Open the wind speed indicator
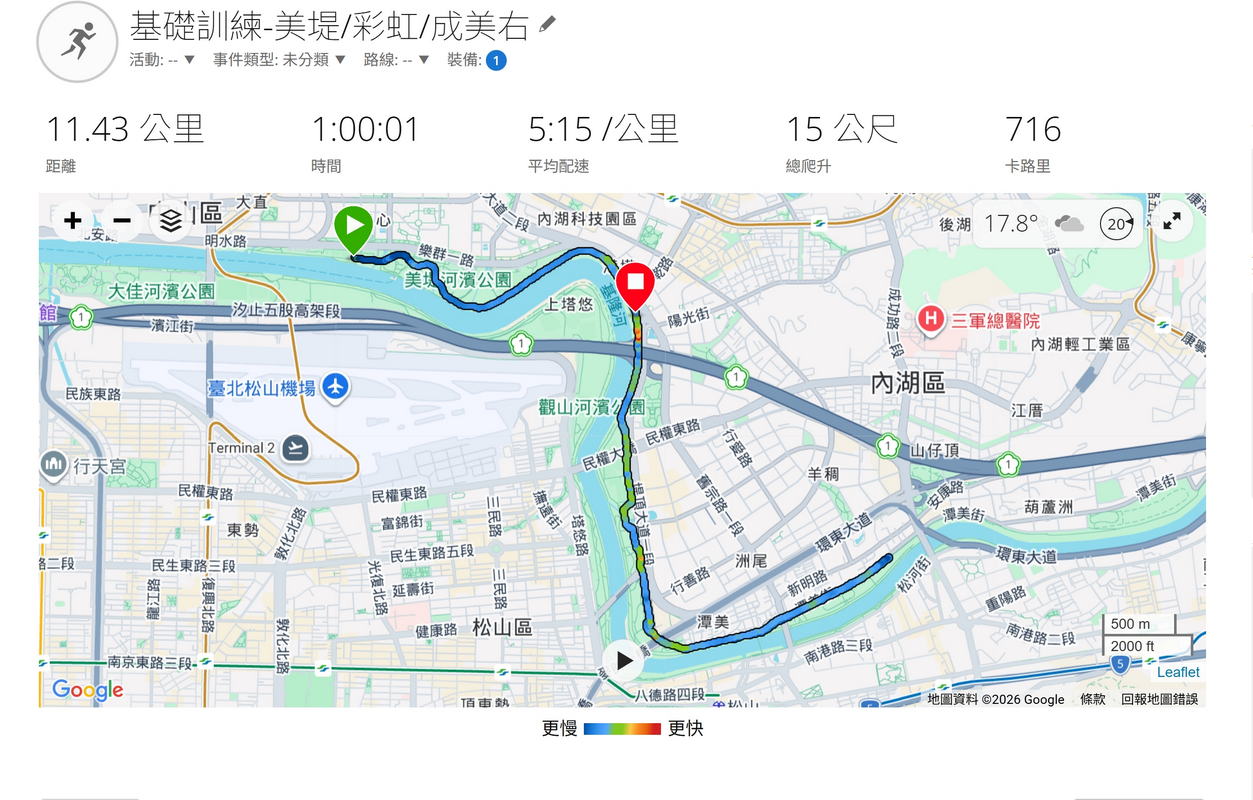Screen dimensions: 1253x800 tap(1116, 224)
